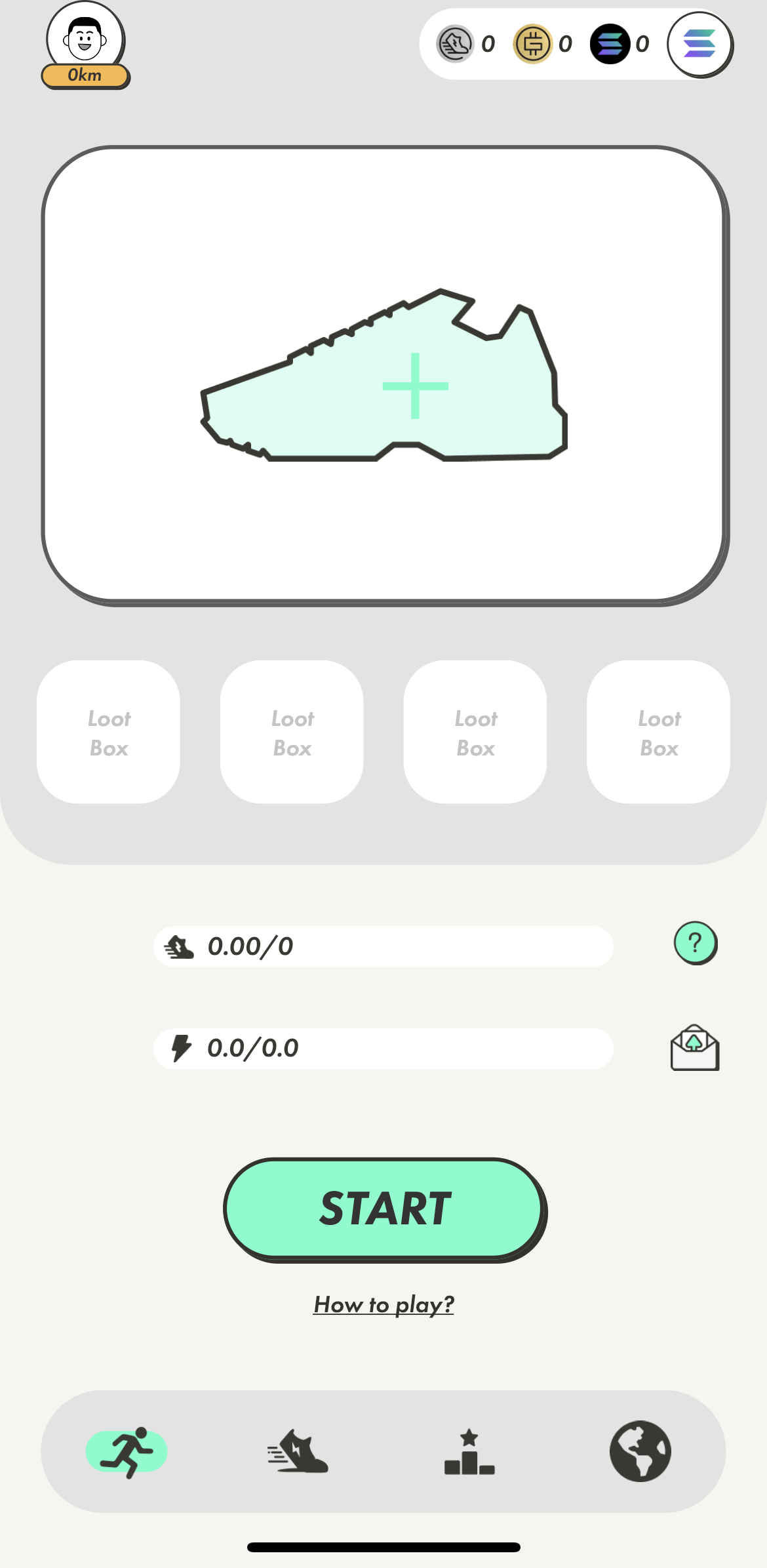Switch to the sneakers tab
767x1568 pixels.
click(x=298, y=1451)
